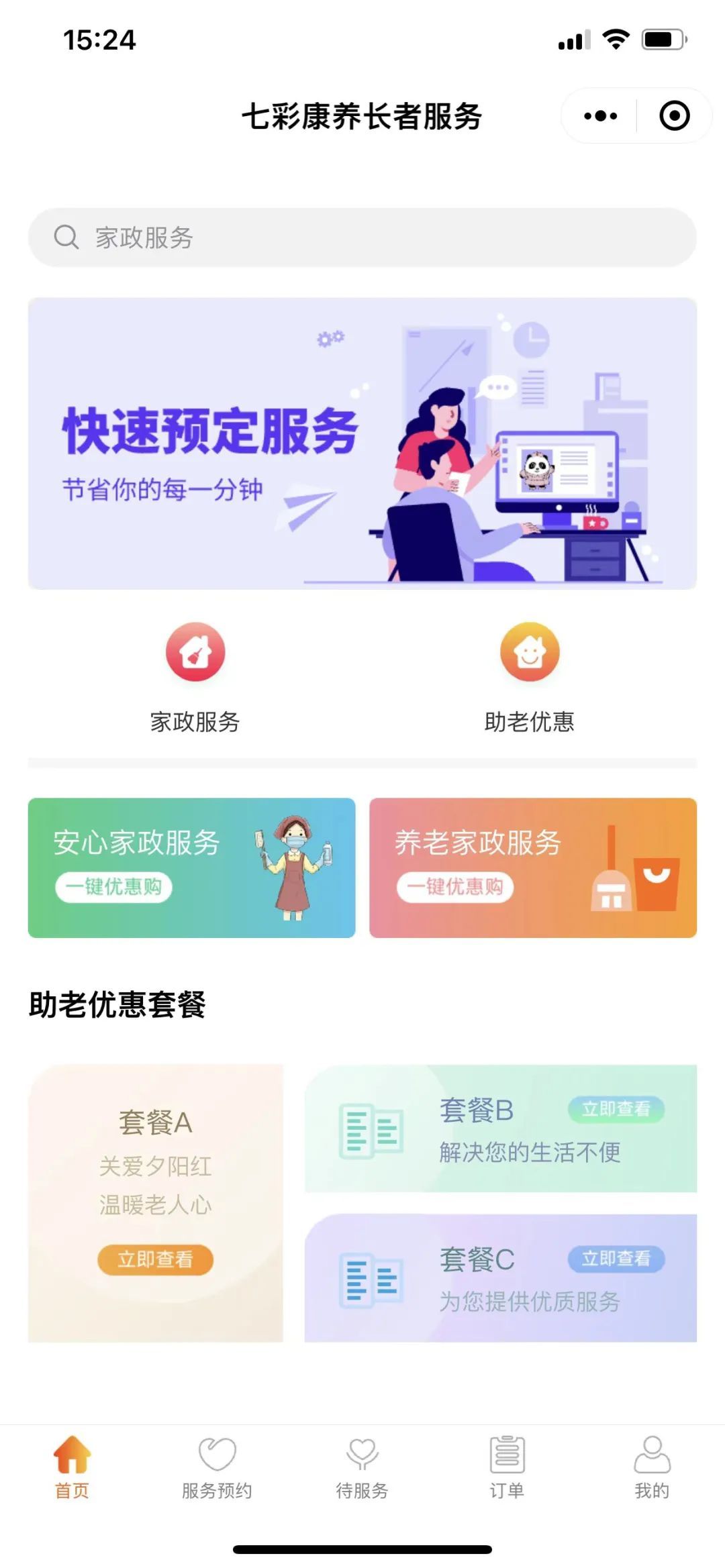Viewport: 725px width, 1568px height.
Task: Open the 订单 tab
Action: pos(507,1467)
